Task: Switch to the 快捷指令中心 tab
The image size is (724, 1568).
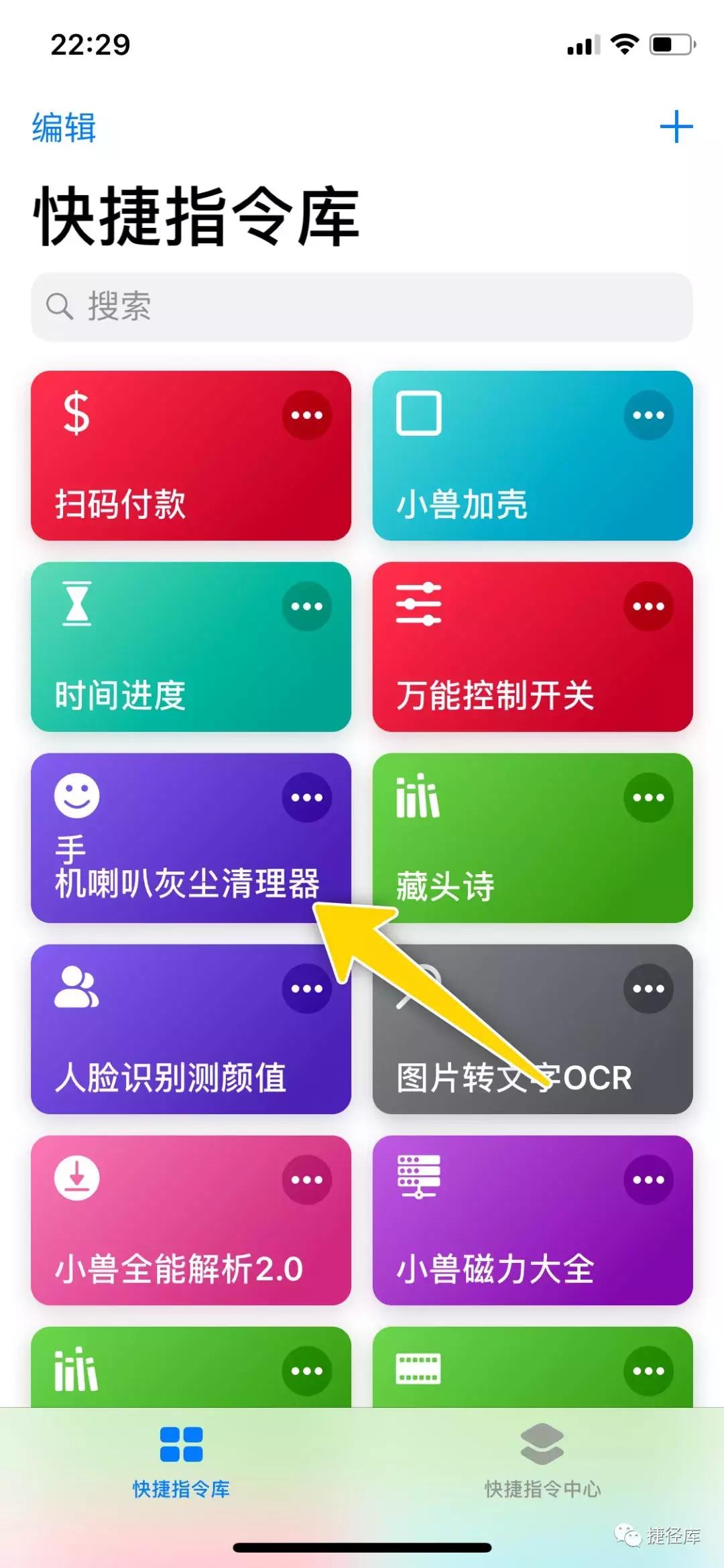Action: (x=542, y=1461)
